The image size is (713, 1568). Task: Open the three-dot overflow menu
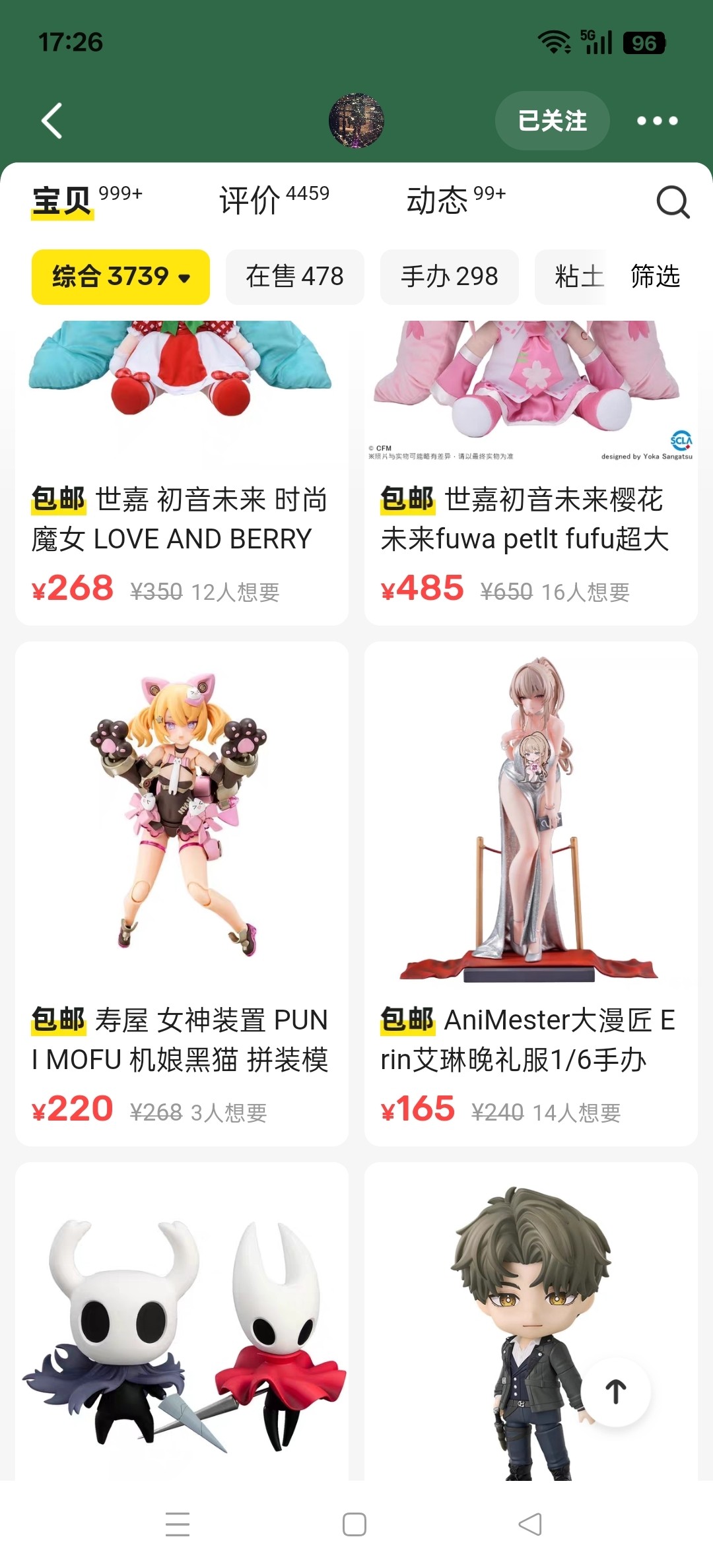pyautogui.click(x=657, y=121)
